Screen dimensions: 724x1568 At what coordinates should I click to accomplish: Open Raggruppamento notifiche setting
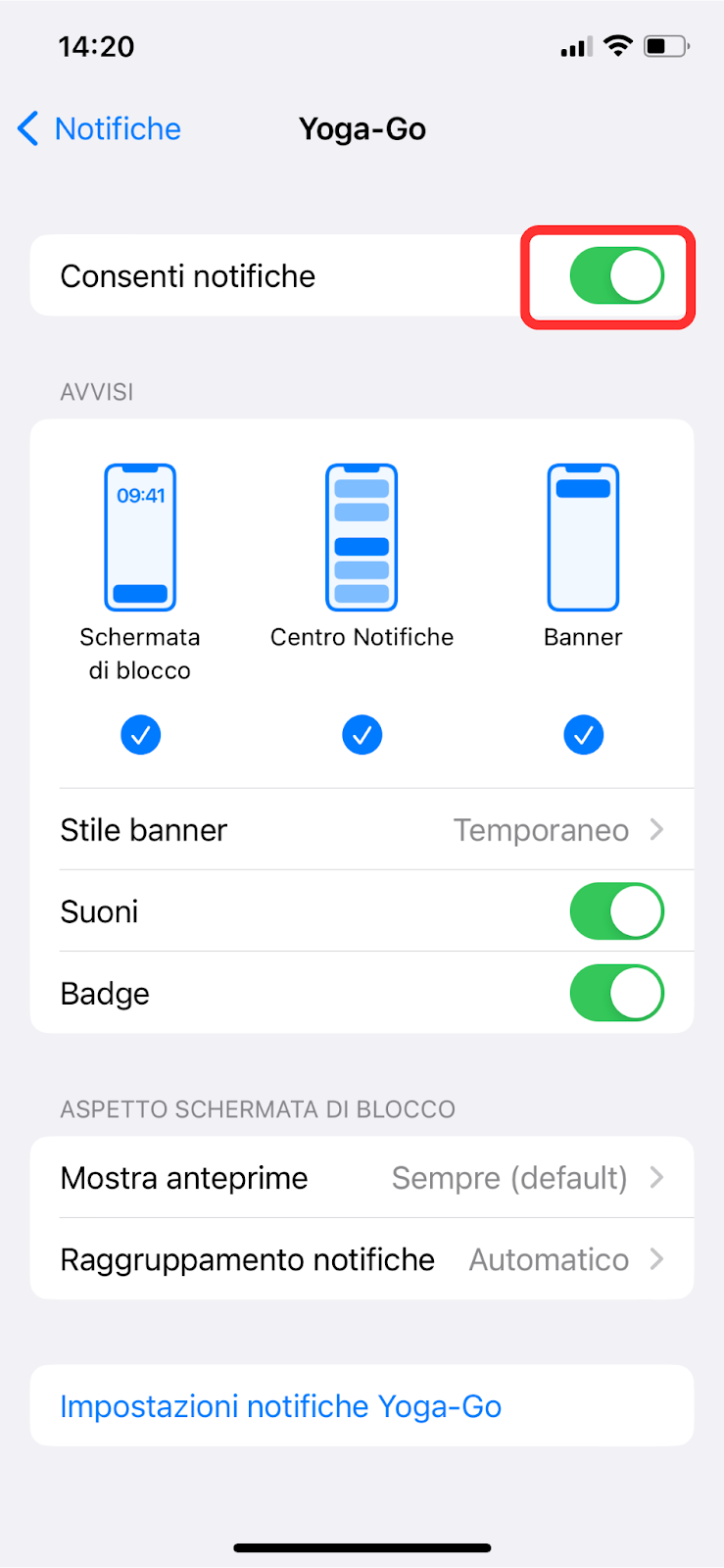[x=362, y=1259]
